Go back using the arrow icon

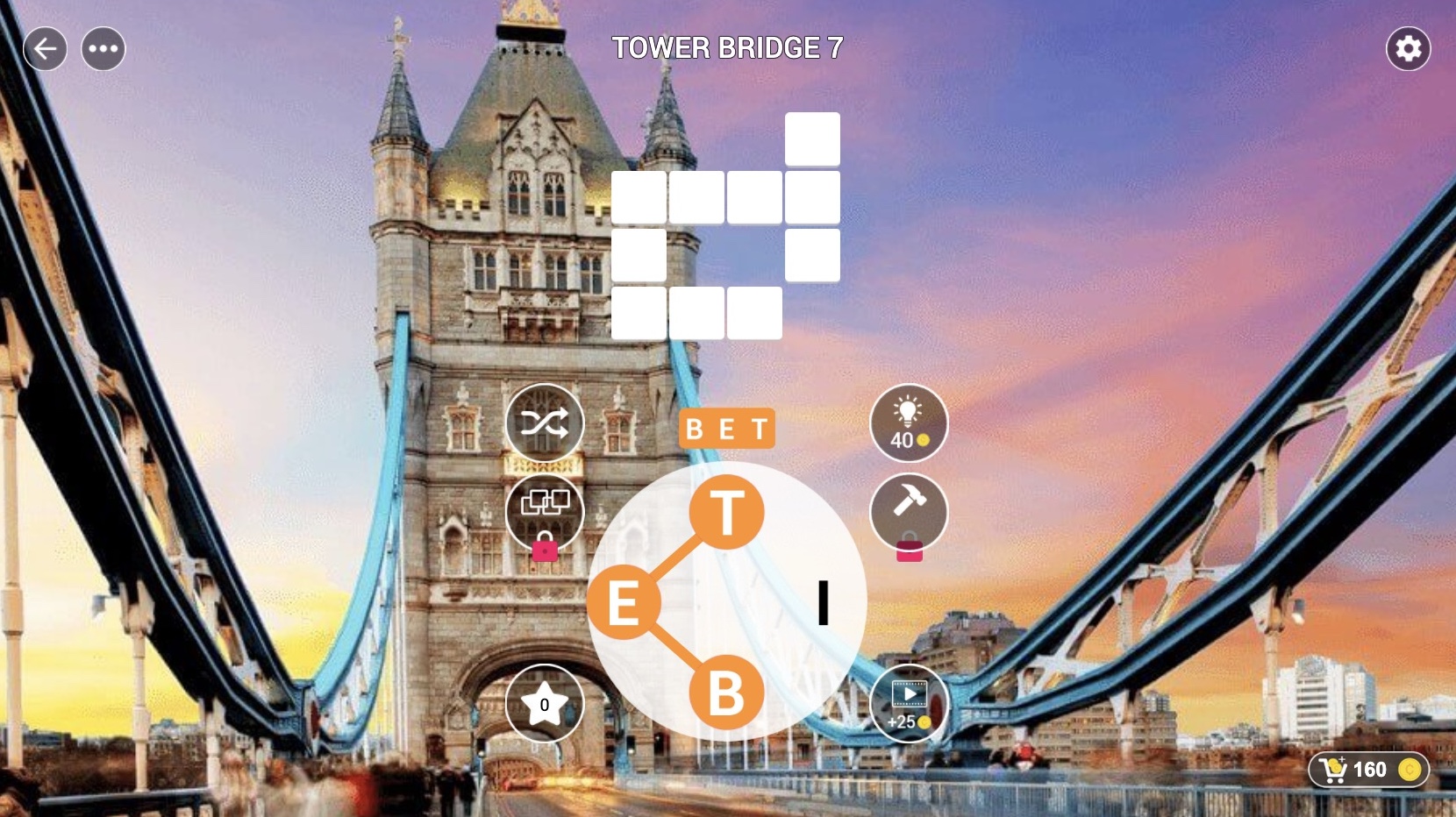pos(45,49)
